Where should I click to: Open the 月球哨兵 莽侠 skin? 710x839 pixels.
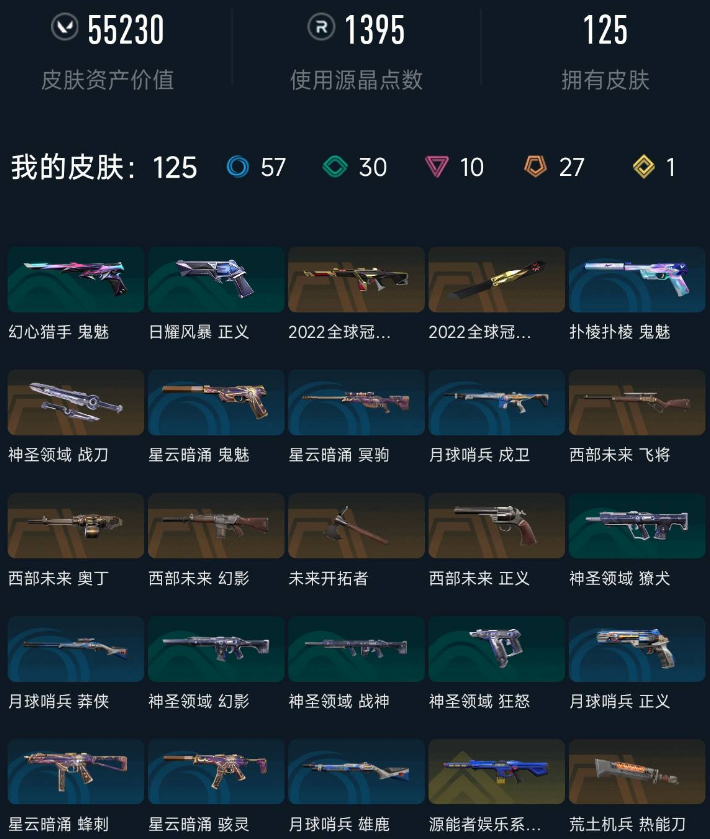point(76,649)
